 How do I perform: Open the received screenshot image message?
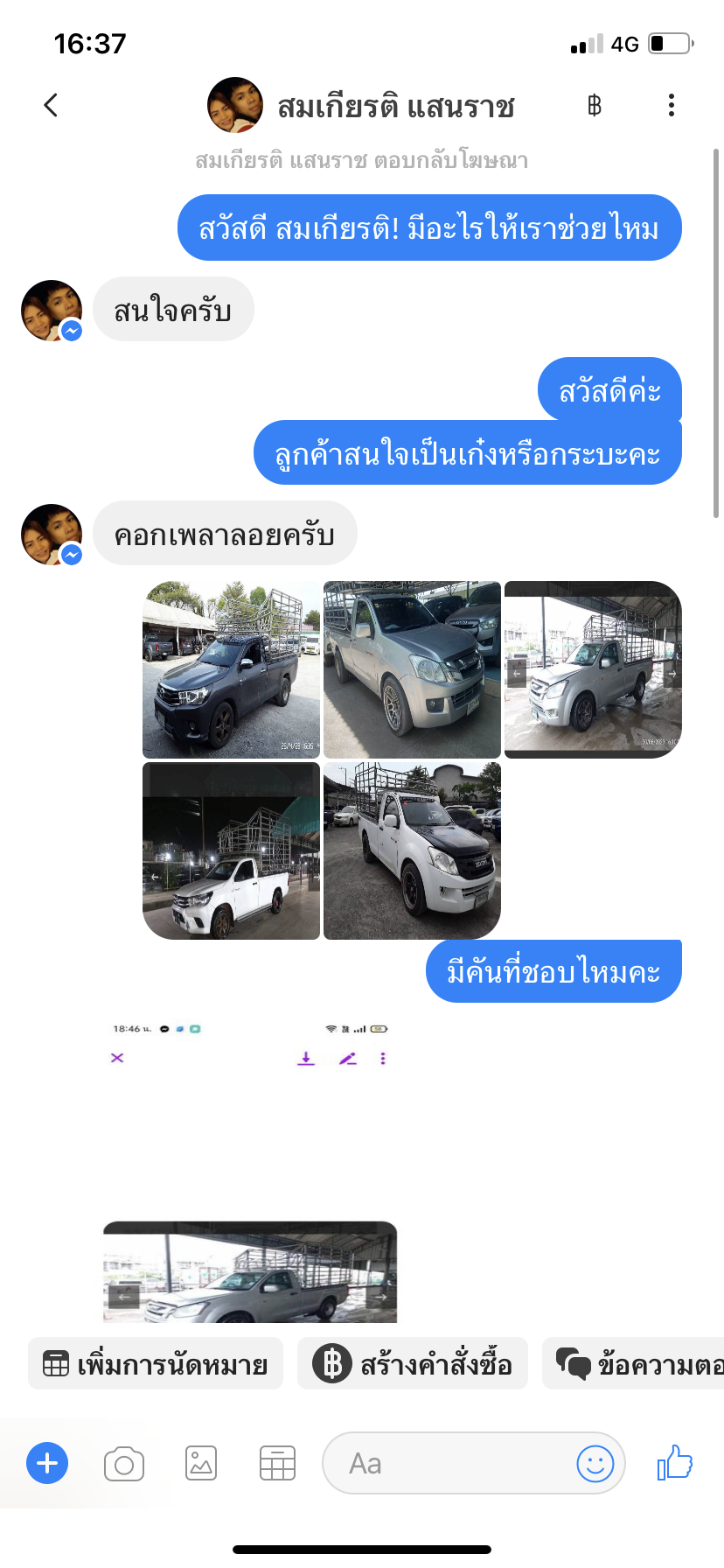tap(250, 1171)
